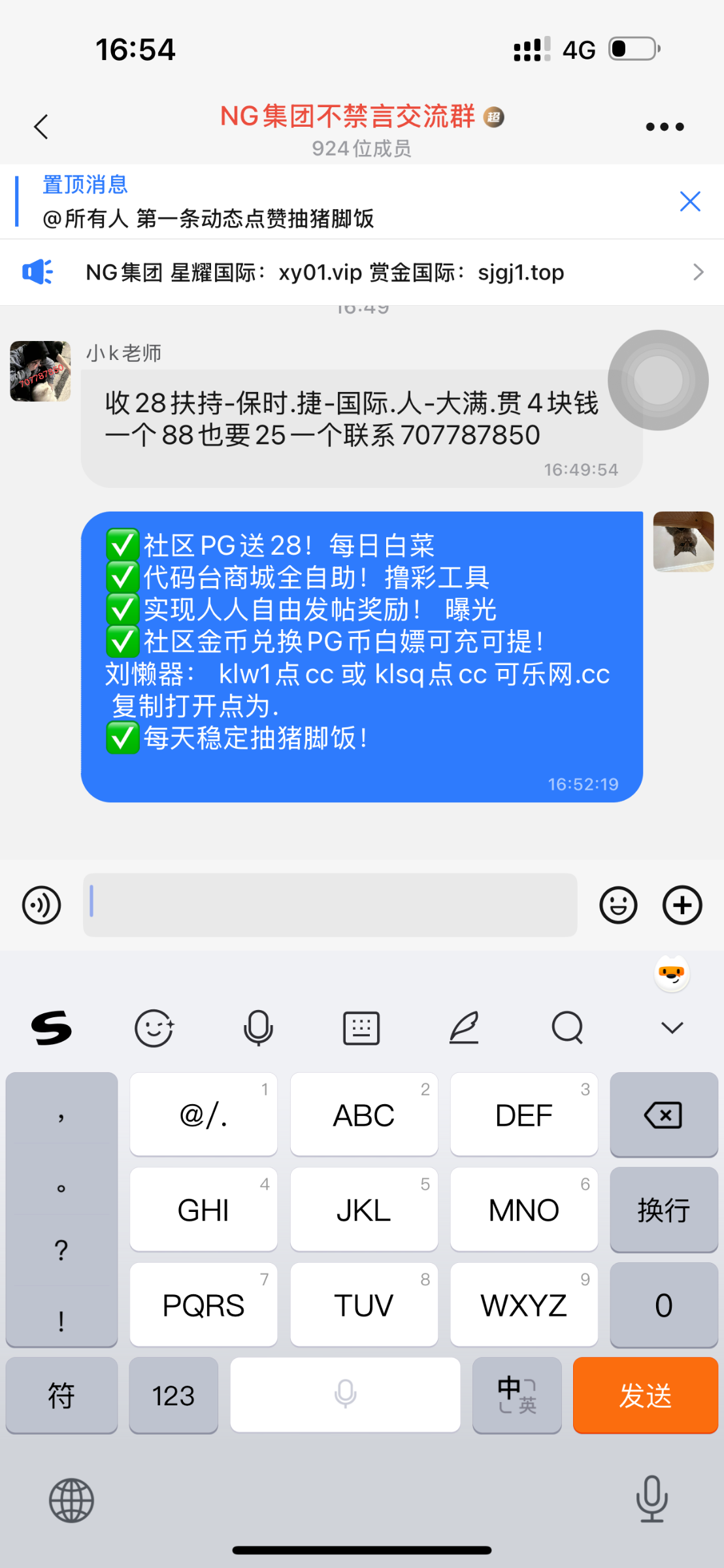Open the handwriting input pen tool

coord(464,1027)
